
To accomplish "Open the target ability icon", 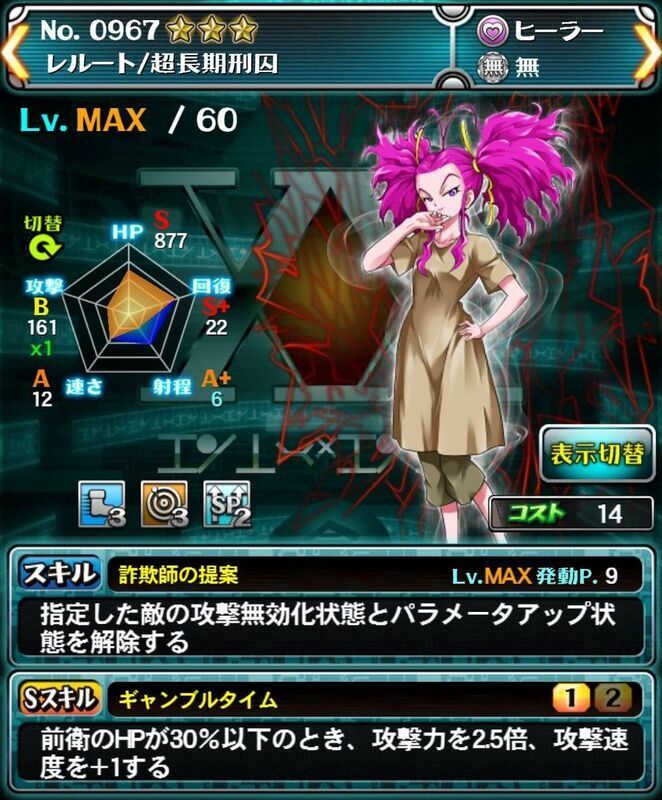I will [161, 502].
